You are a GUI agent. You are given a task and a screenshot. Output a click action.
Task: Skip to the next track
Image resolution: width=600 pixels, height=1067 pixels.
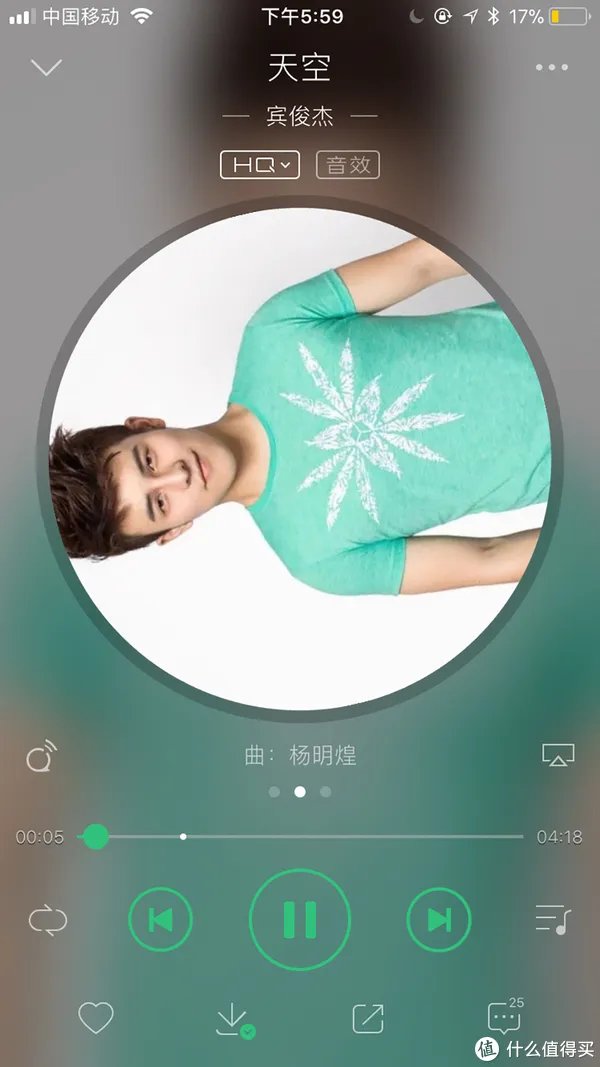pos(439,920)
